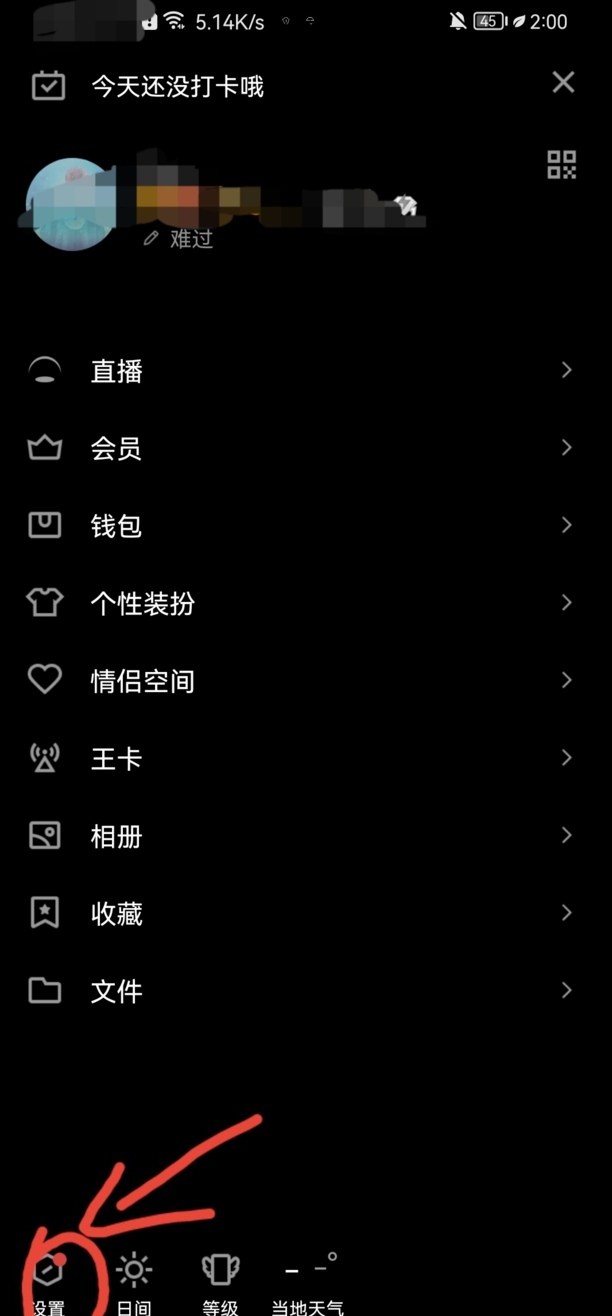This screenshot has width=612, height=1316.
Task: Go to 个性装扮 personalization
Action: pos(306,604)
